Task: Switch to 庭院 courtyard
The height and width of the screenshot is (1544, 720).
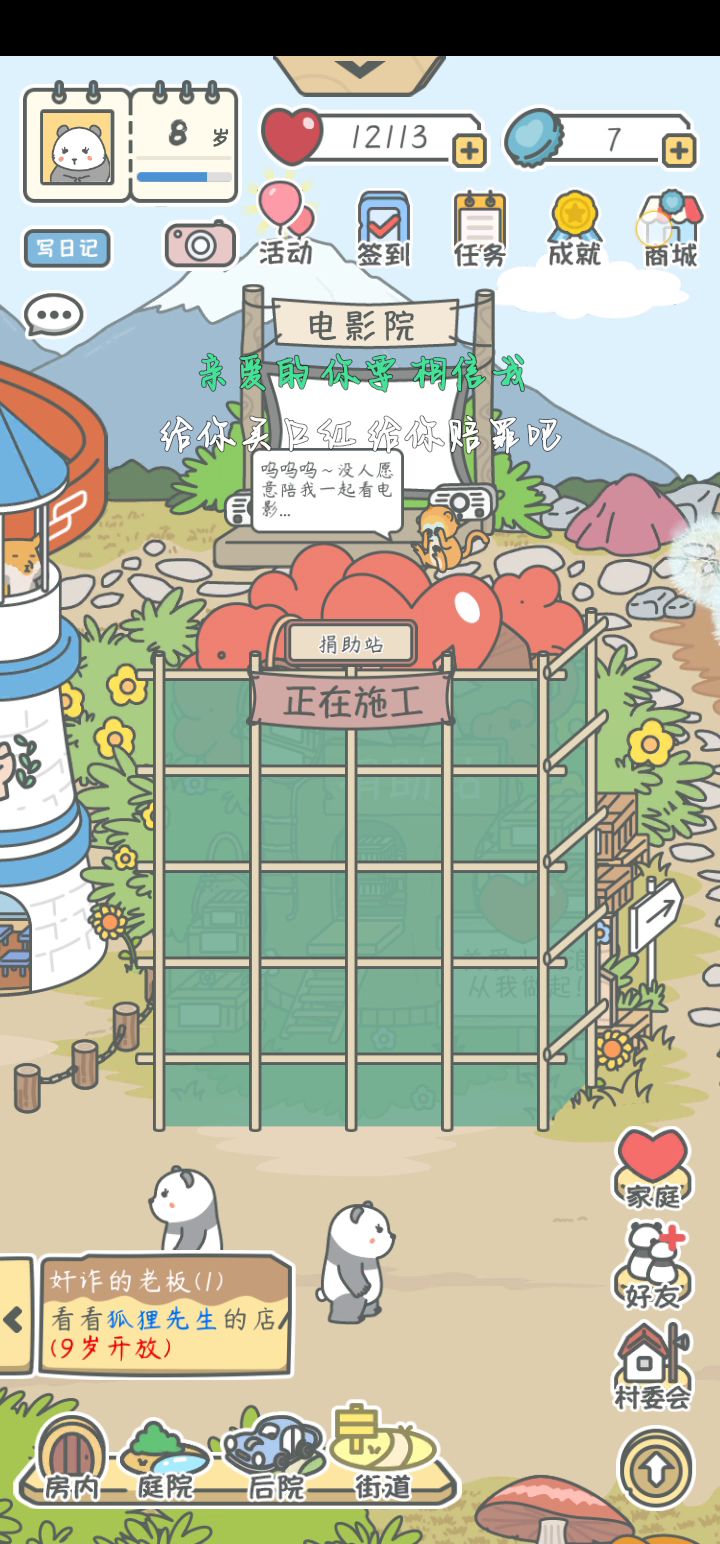Action: coord(165,1462)
